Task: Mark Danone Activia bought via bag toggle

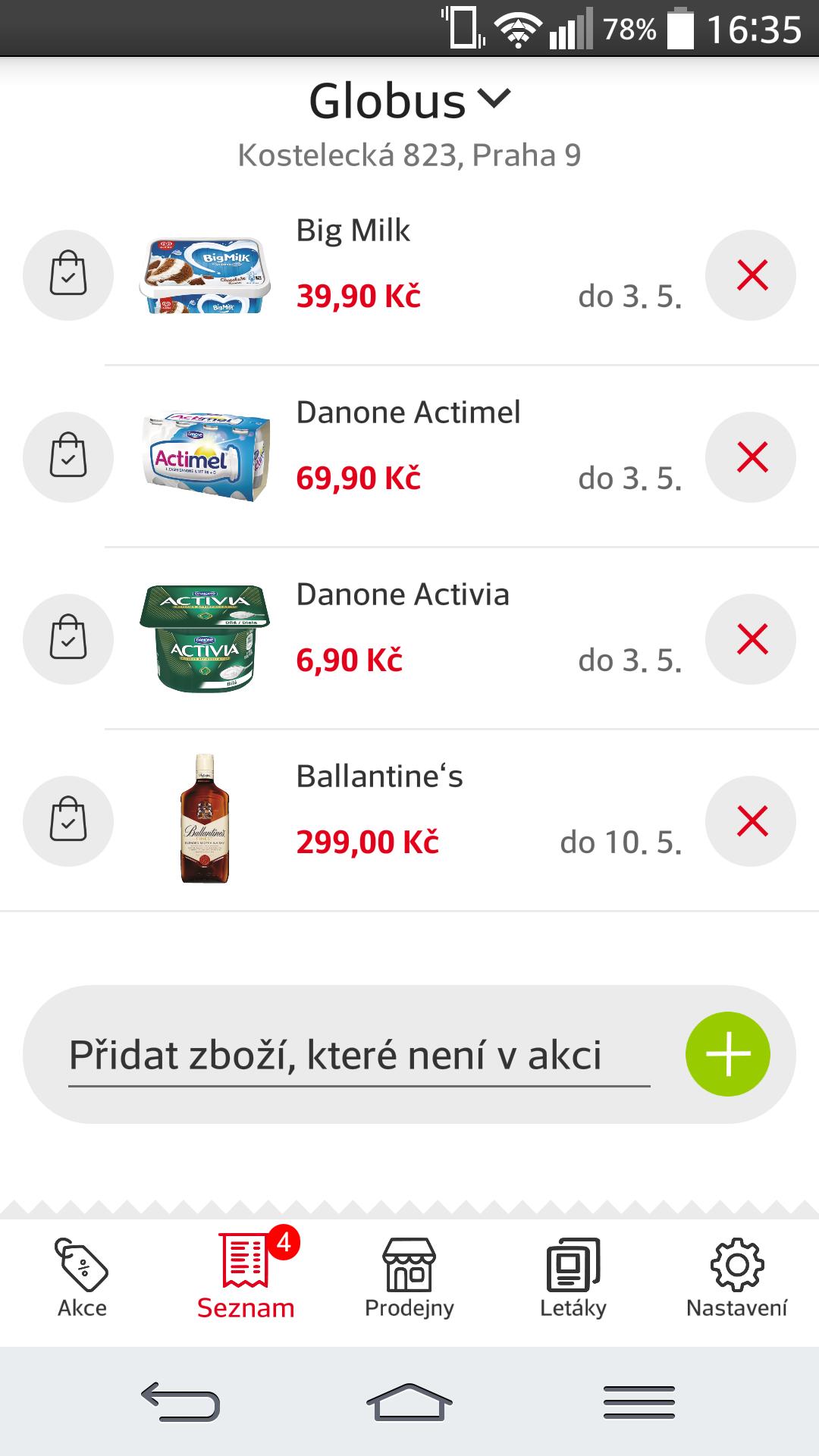Action: (67, 639)
